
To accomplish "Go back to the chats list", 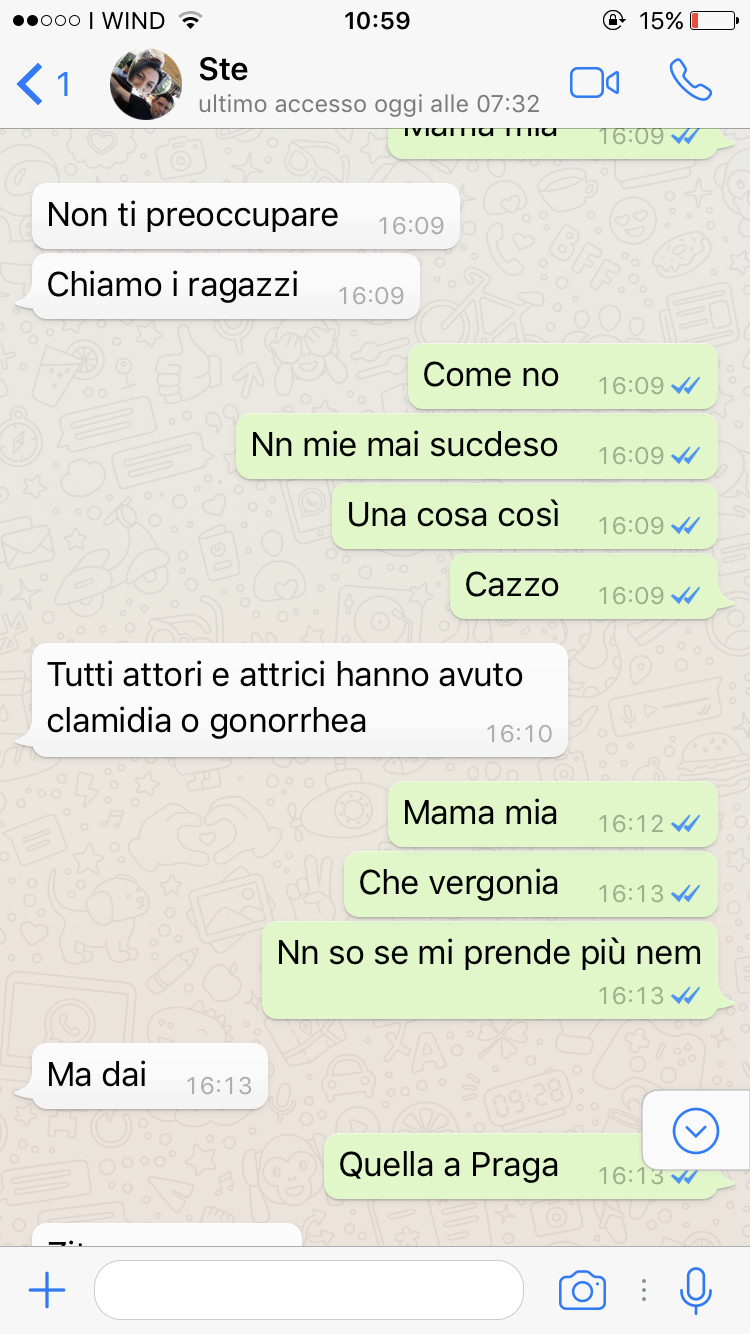I will [x=42, y=84].
